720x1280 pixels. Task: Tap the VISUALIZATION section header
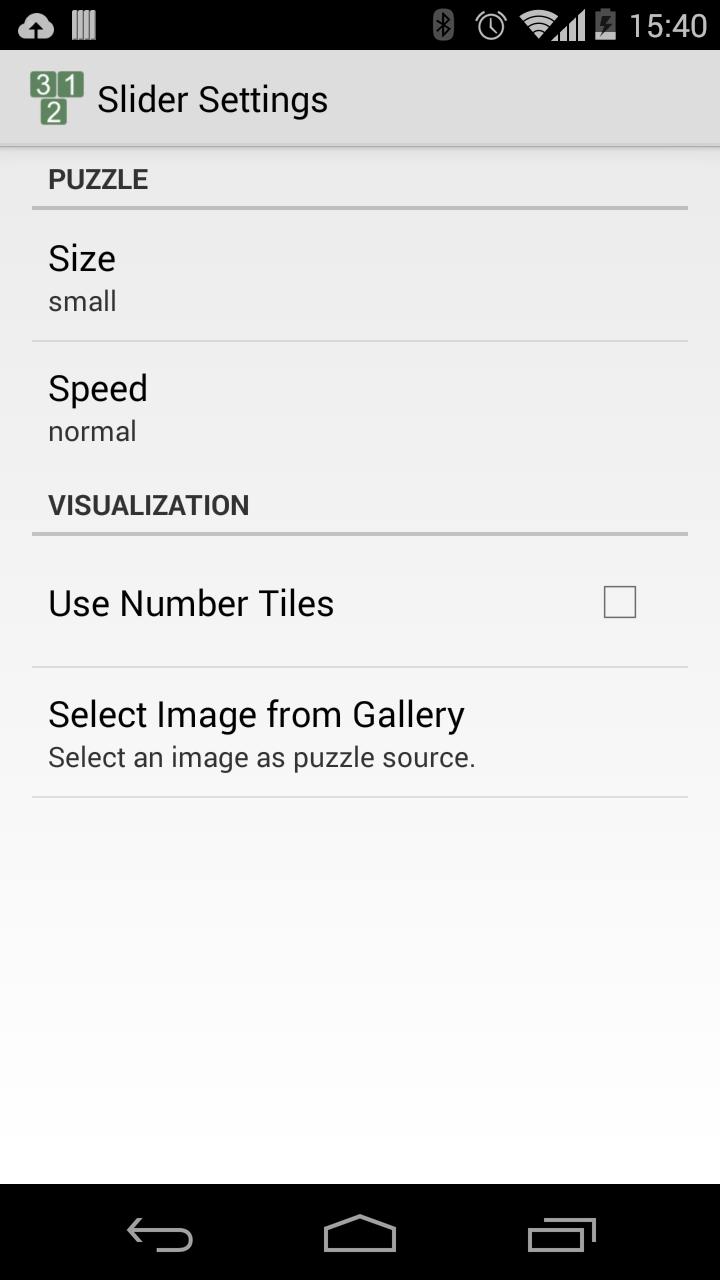coord(148,505)
